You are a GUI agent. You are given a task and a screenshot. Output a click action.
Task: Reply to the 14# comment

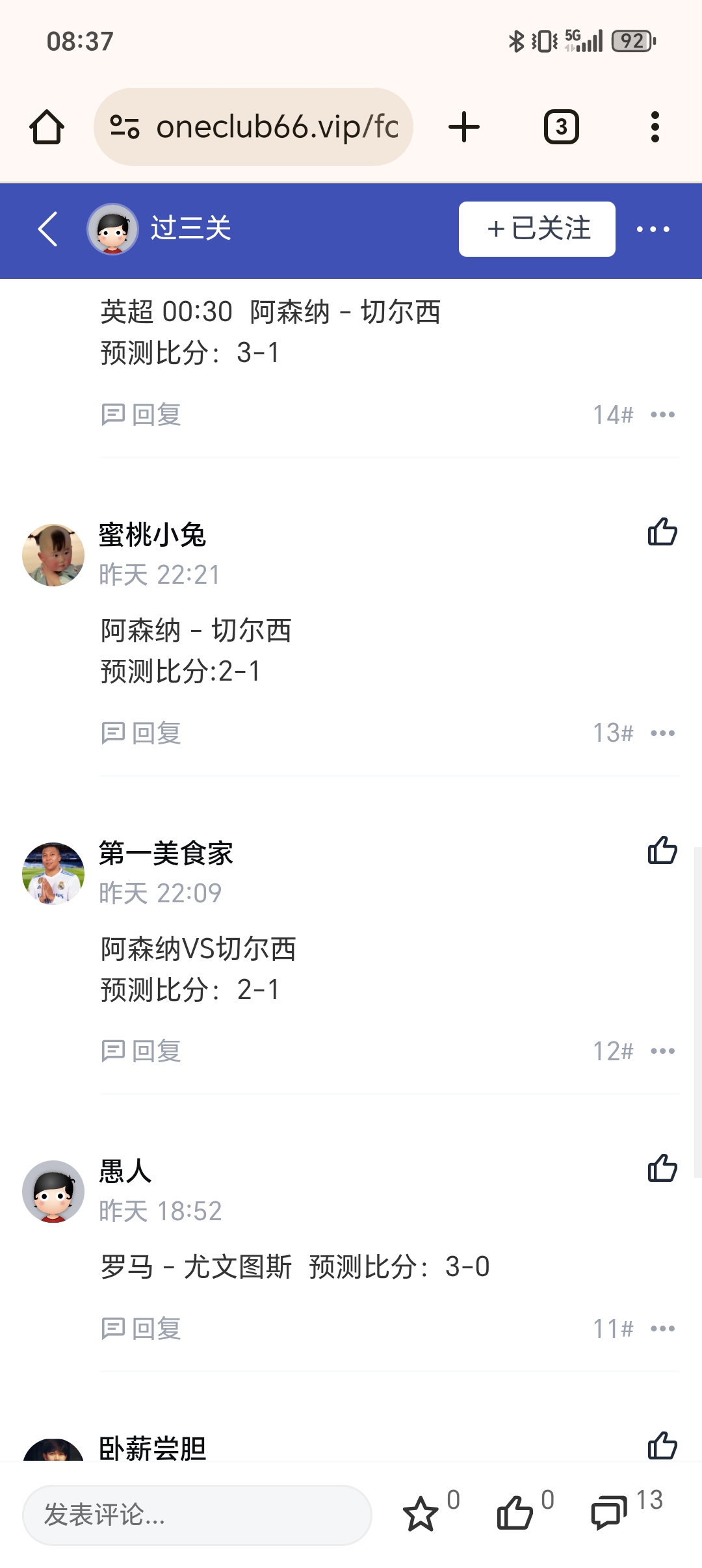[x=141, y=415]
